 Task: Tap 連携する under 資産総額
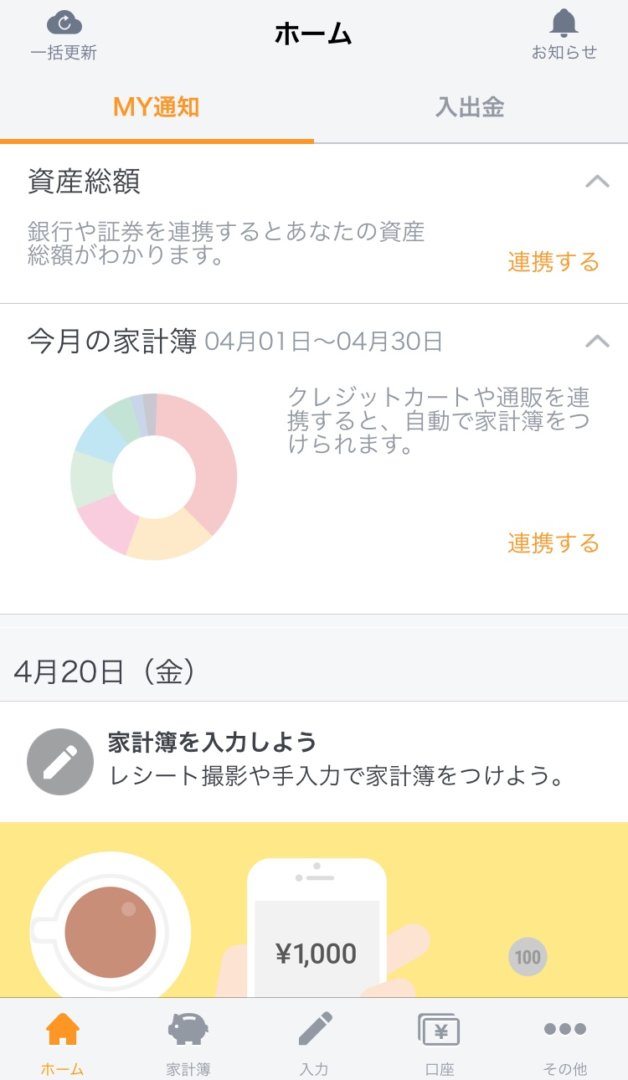[x=553, y=262]
